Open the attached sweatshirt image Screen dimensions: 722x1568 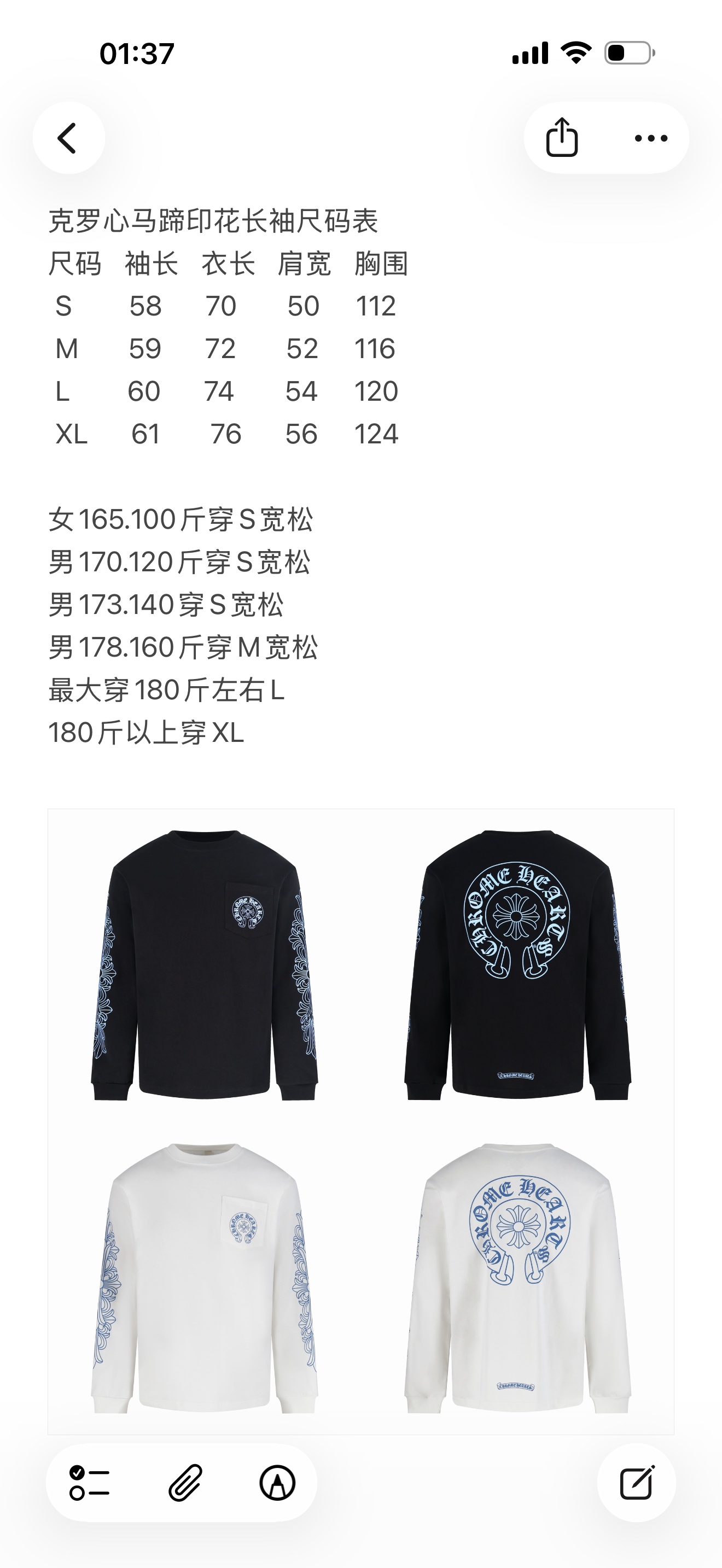tap(361, 1121)
